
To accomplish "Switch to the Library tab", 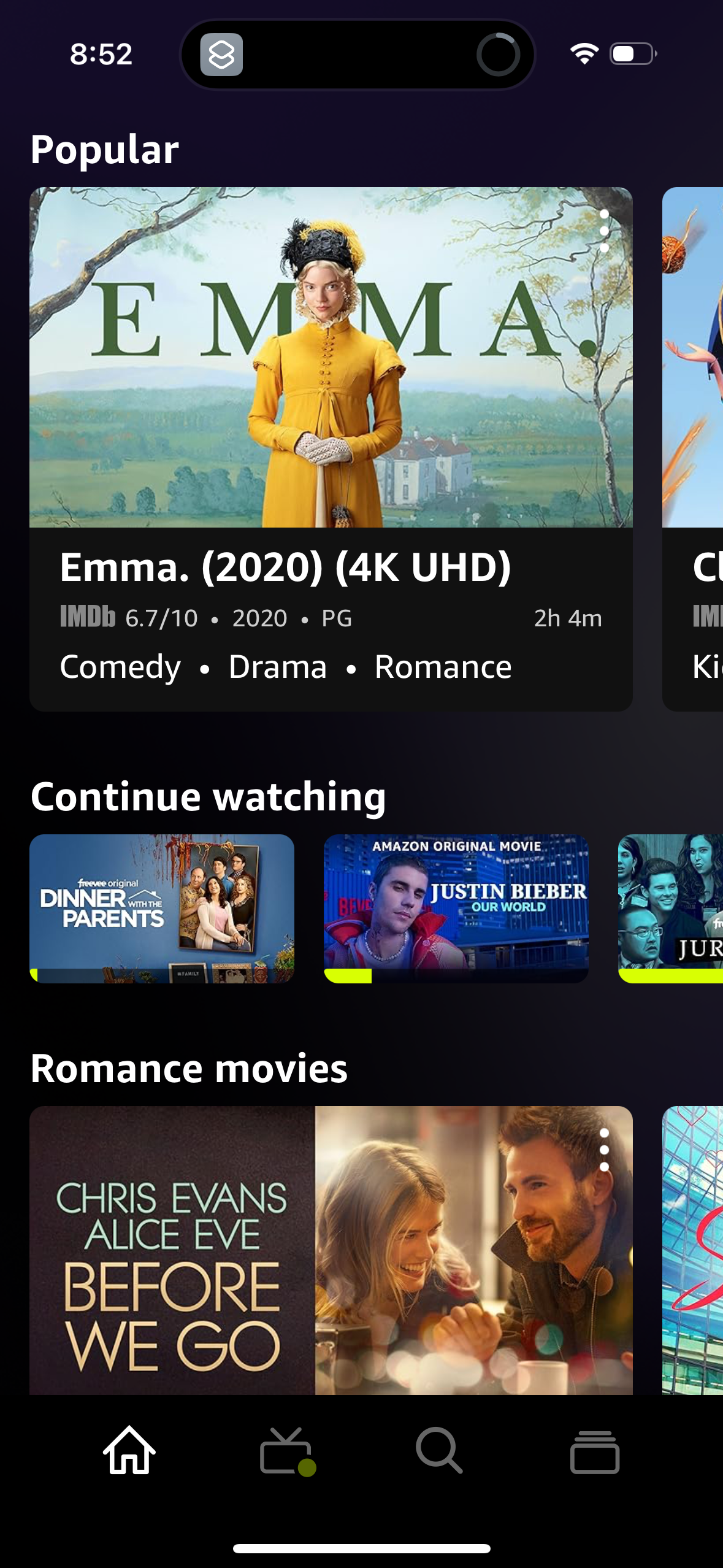I will point(594,1451).
